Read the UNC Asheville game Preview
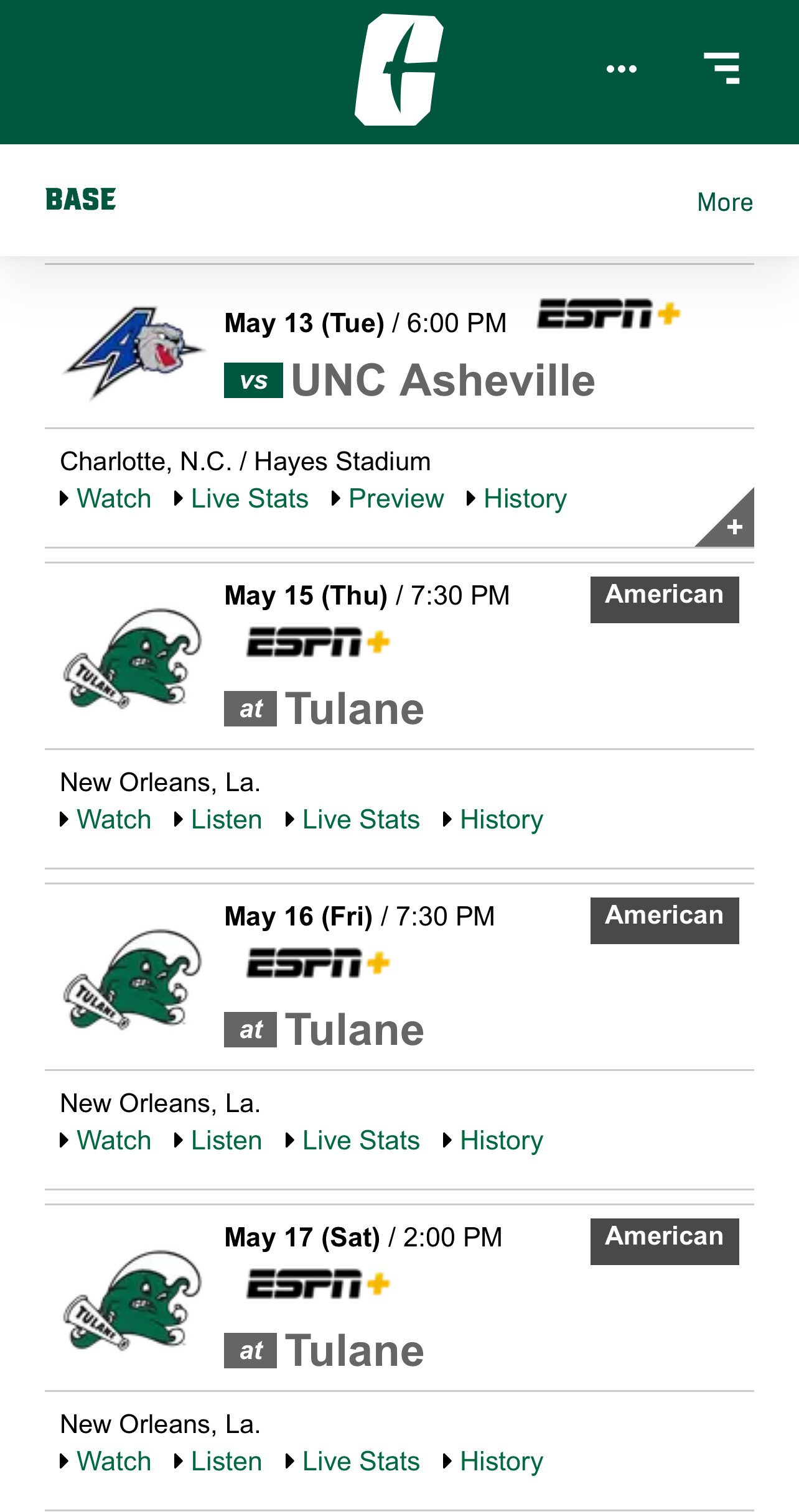 tap(396, 498)
